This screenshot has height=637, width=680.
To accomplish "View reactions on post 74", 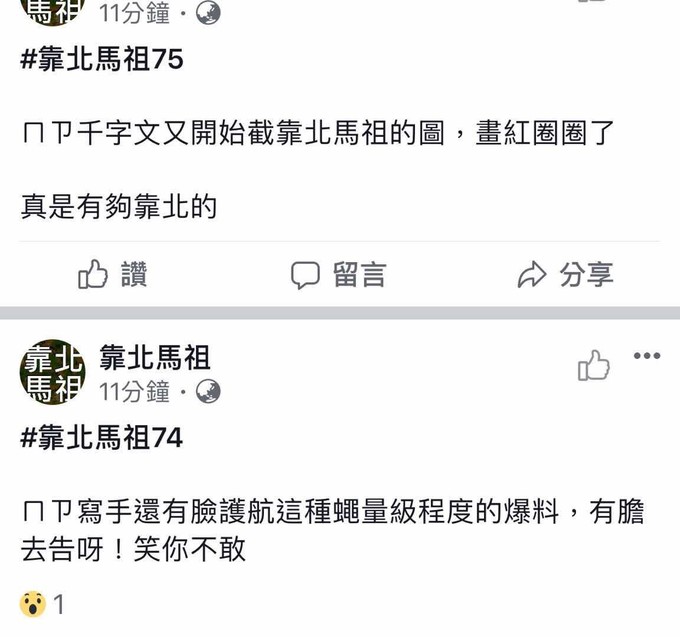I will pos(42,604).
